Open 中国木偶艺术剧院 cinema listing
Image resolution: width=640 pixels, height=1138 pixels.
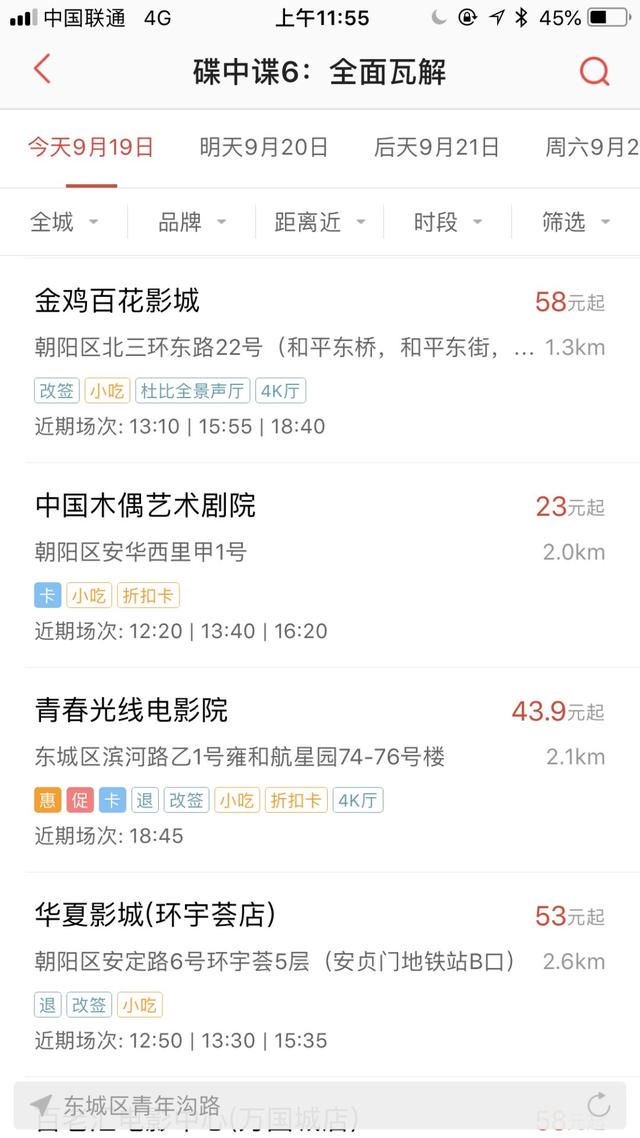320,565
